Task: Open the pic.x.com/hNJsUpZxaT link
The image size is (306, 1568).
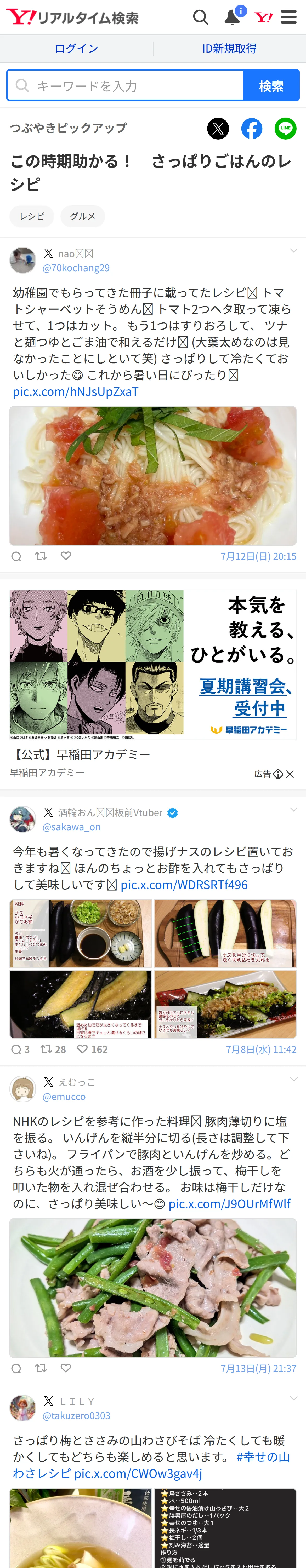Action: (x=76, y=391)
